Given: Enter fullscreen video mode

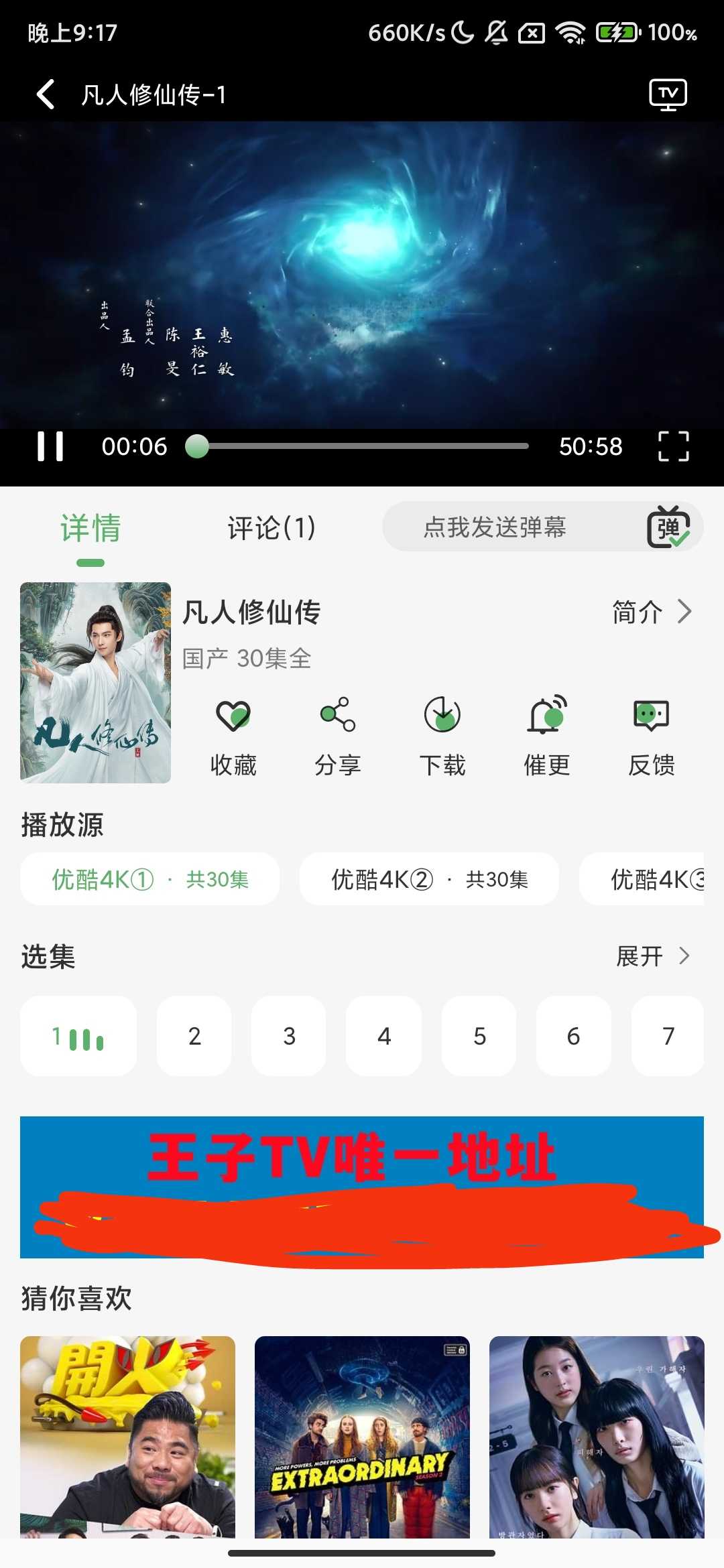Looking at the screenshot, I should tap(673, 446).
